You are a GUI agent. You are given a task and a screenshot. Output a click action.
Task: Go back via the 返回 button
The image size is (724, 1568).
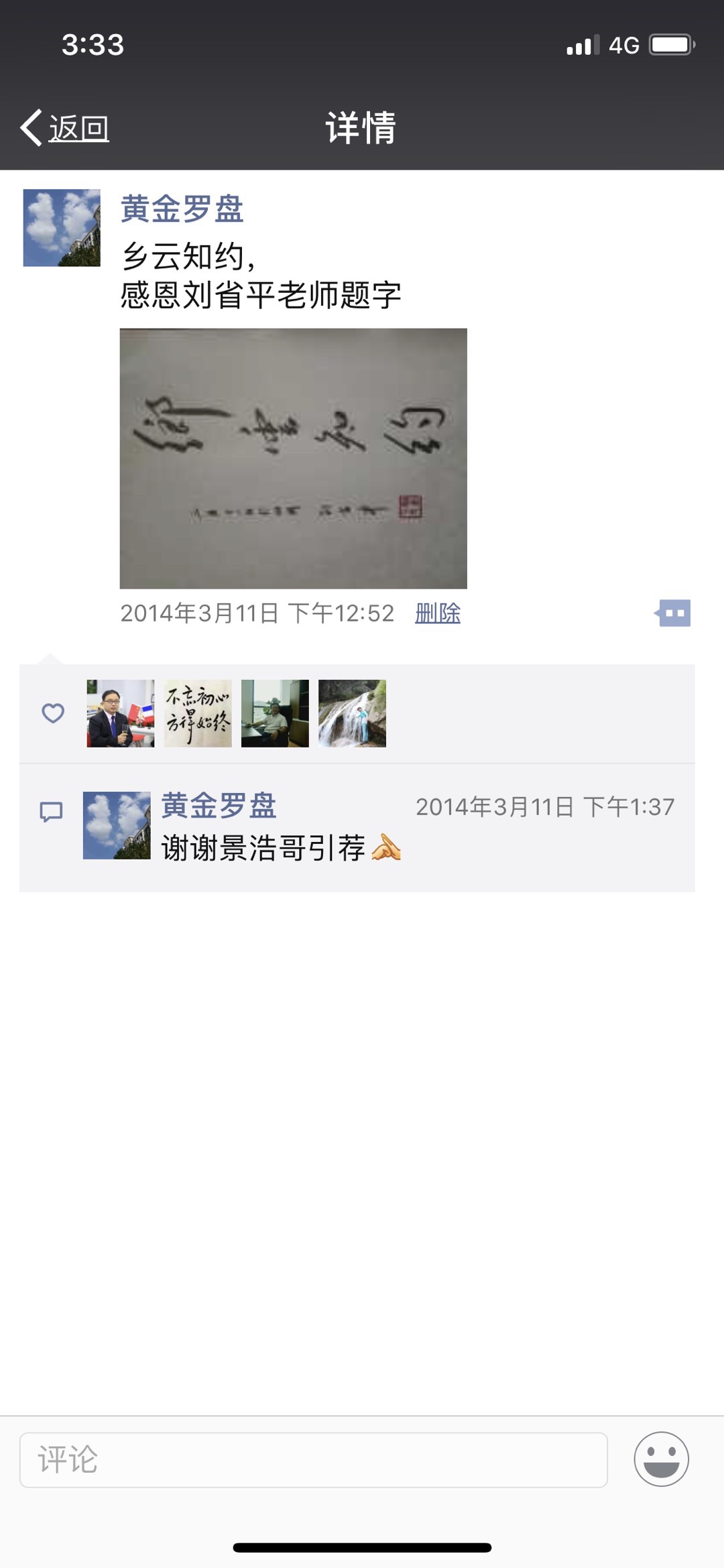[x=66, y=127]
